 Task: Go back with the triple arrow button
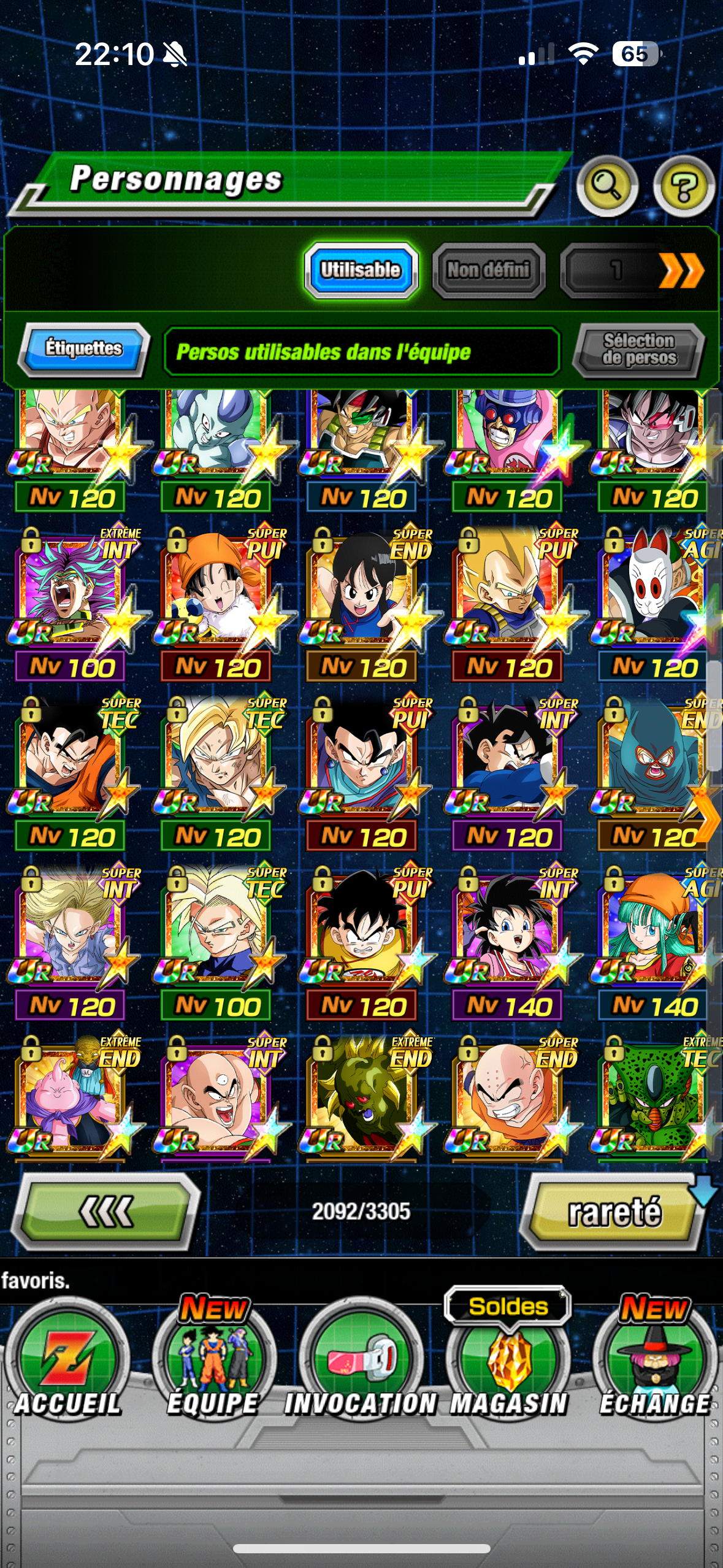105,1212
